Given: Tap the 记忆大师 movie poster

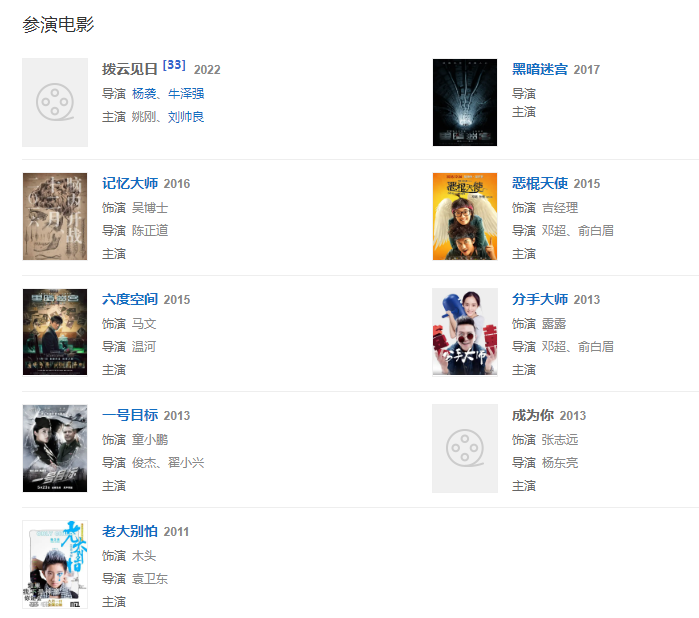Looking at the screenshot, I should pyautogui.click(x=55, y=216).
